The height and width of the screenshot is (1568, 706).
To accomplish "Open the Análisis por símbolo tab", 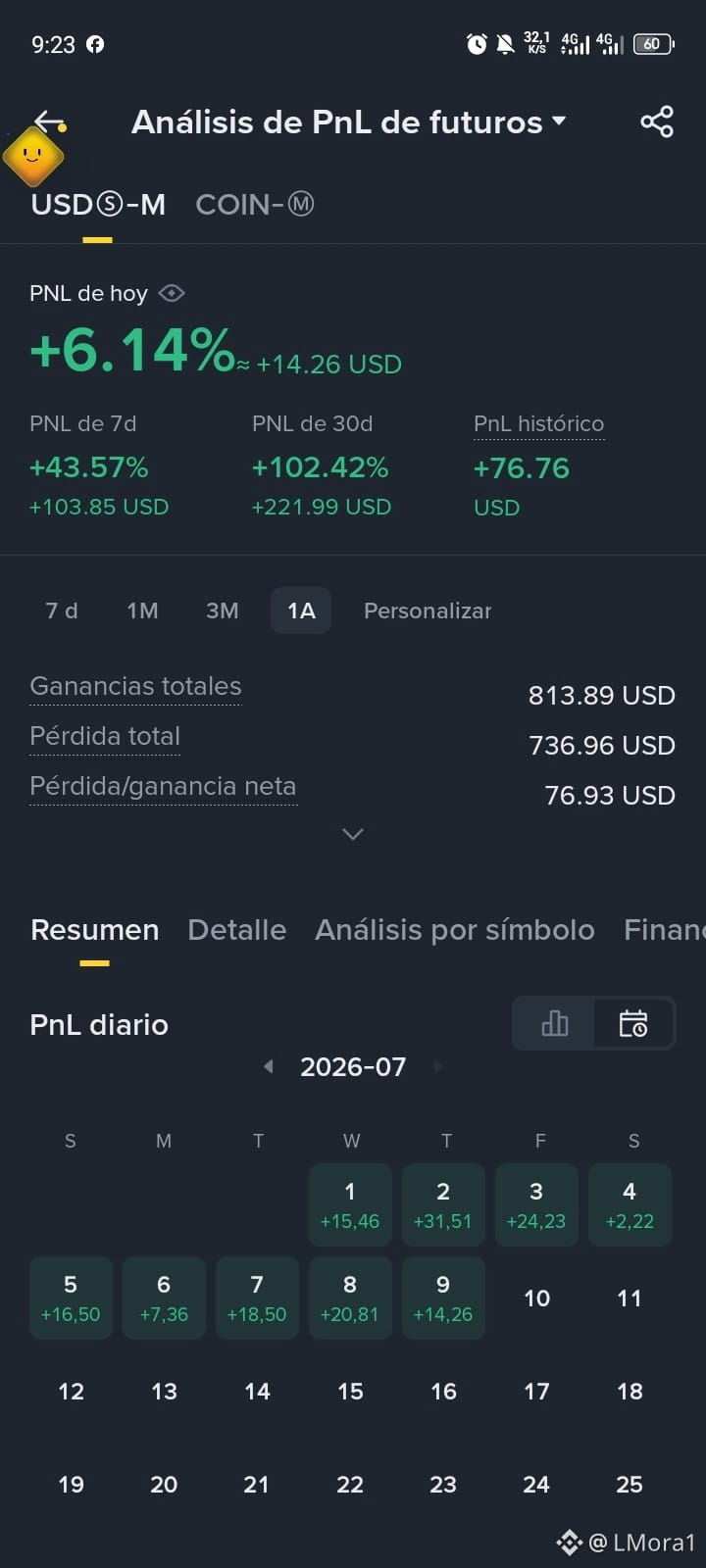I will pyautogui.click(x=455, y=930).
